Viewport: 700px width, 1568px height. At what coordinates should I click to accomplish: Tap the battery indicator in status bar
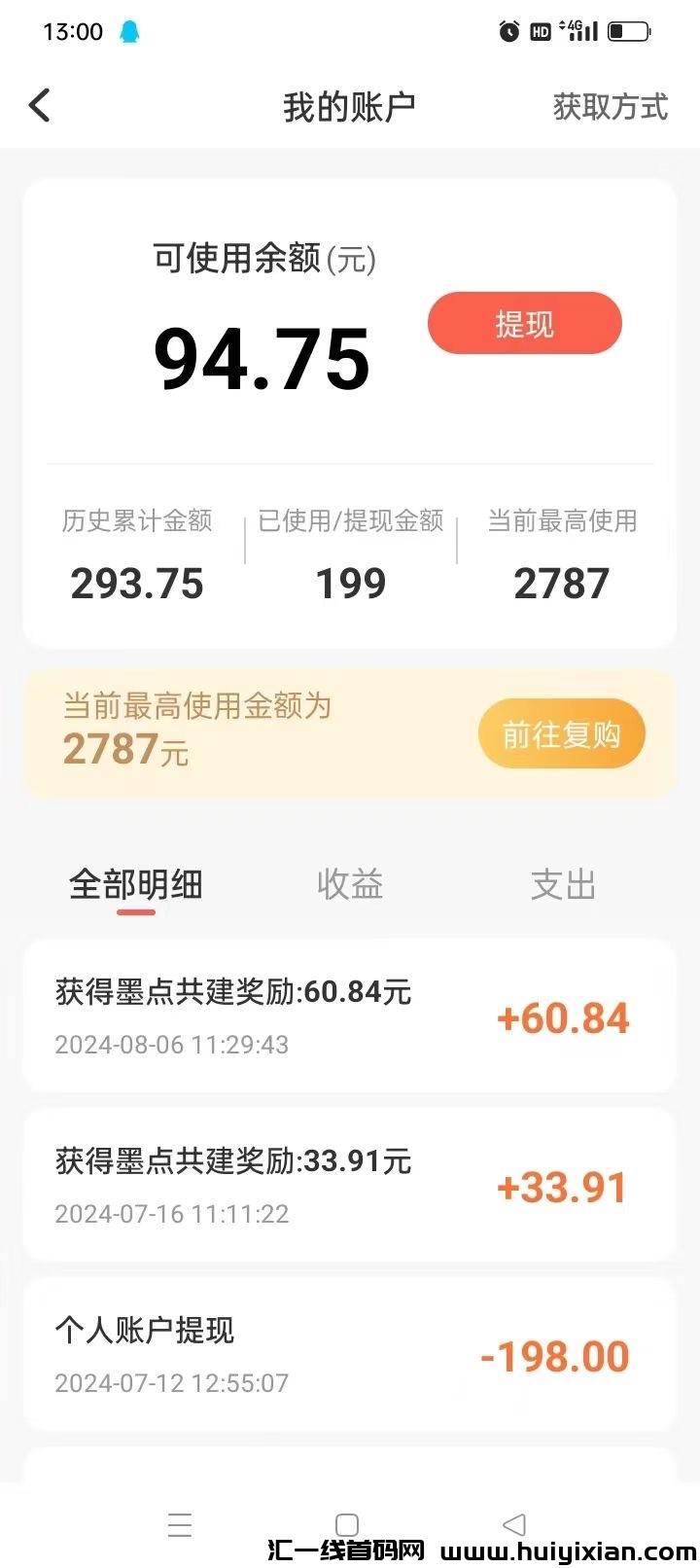(x=628, y=30)
